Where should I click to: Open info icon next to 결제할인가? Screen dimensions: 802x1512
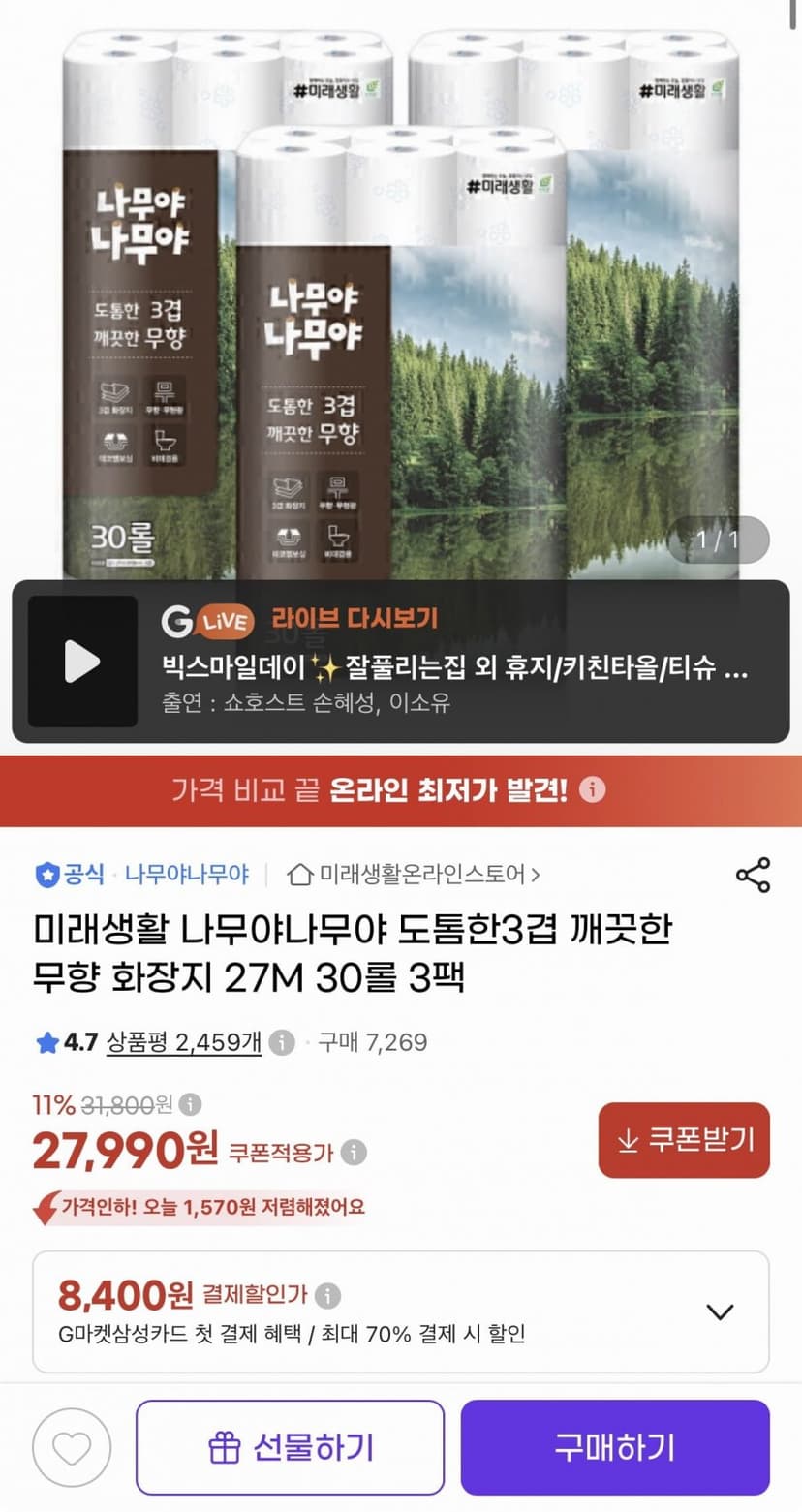pos(328,1295)
